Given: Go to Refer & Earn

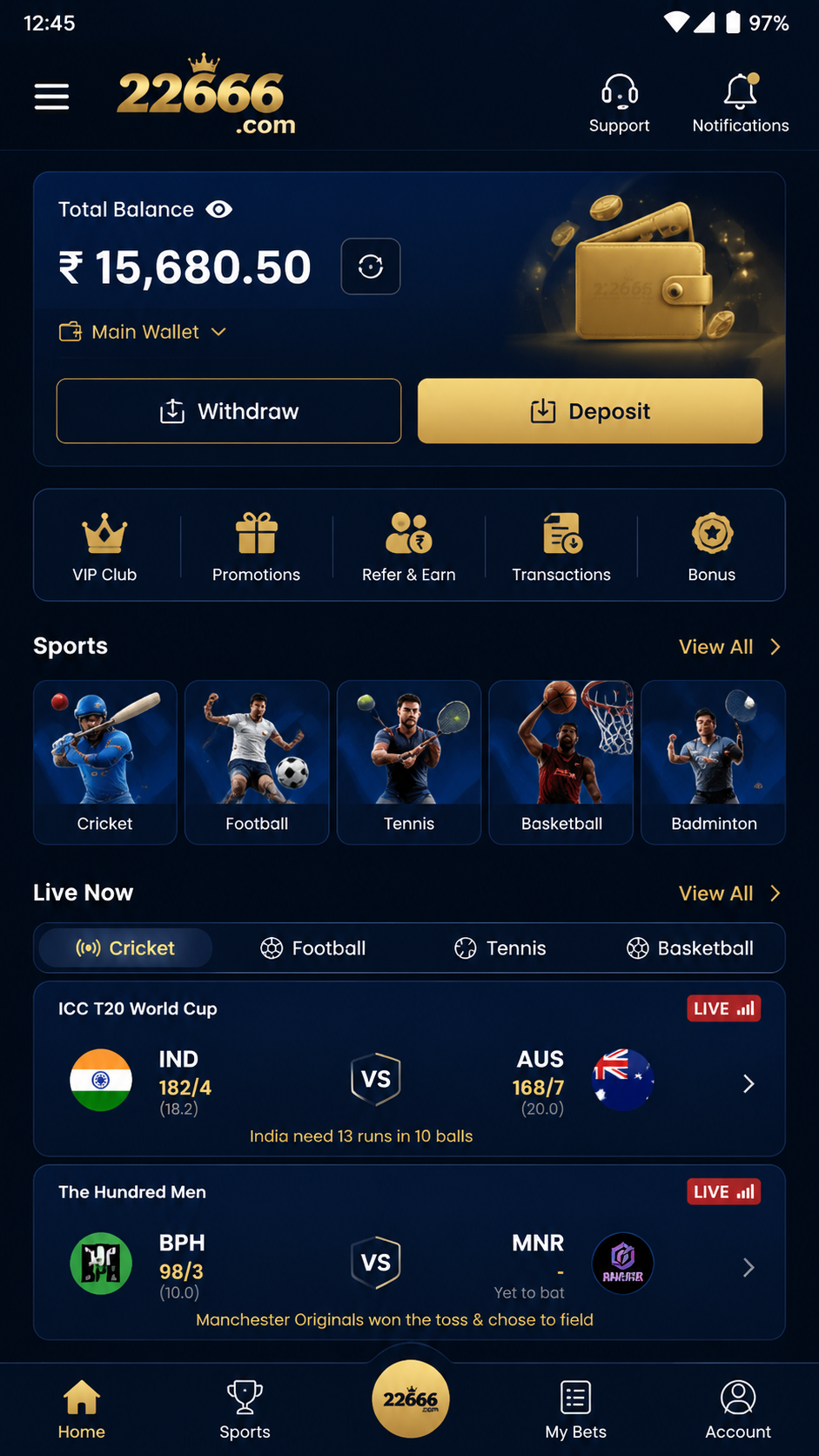Looking at the screenshot, I should click(x=409, y=547).
